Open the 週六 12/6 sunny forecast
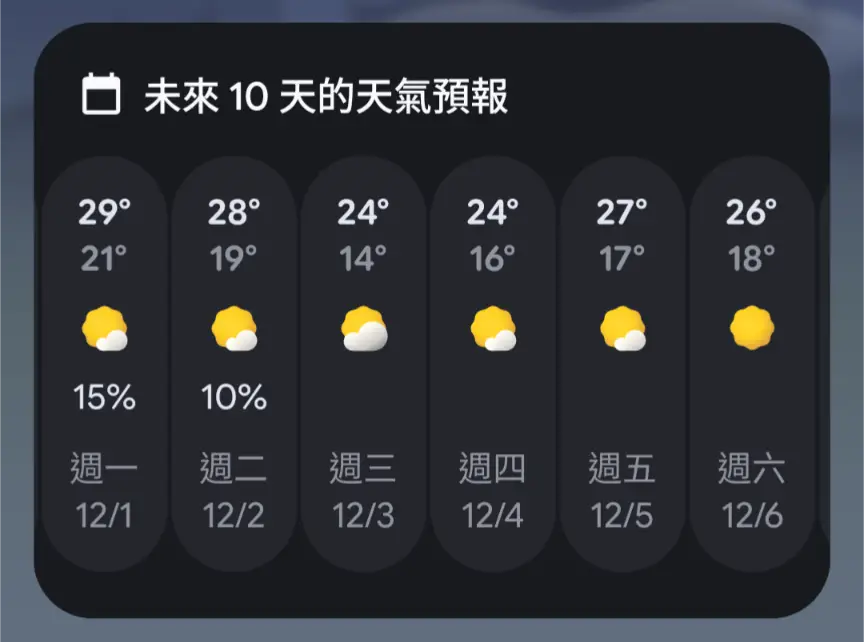This screenshot has width=864, height=642. point(752,364)
